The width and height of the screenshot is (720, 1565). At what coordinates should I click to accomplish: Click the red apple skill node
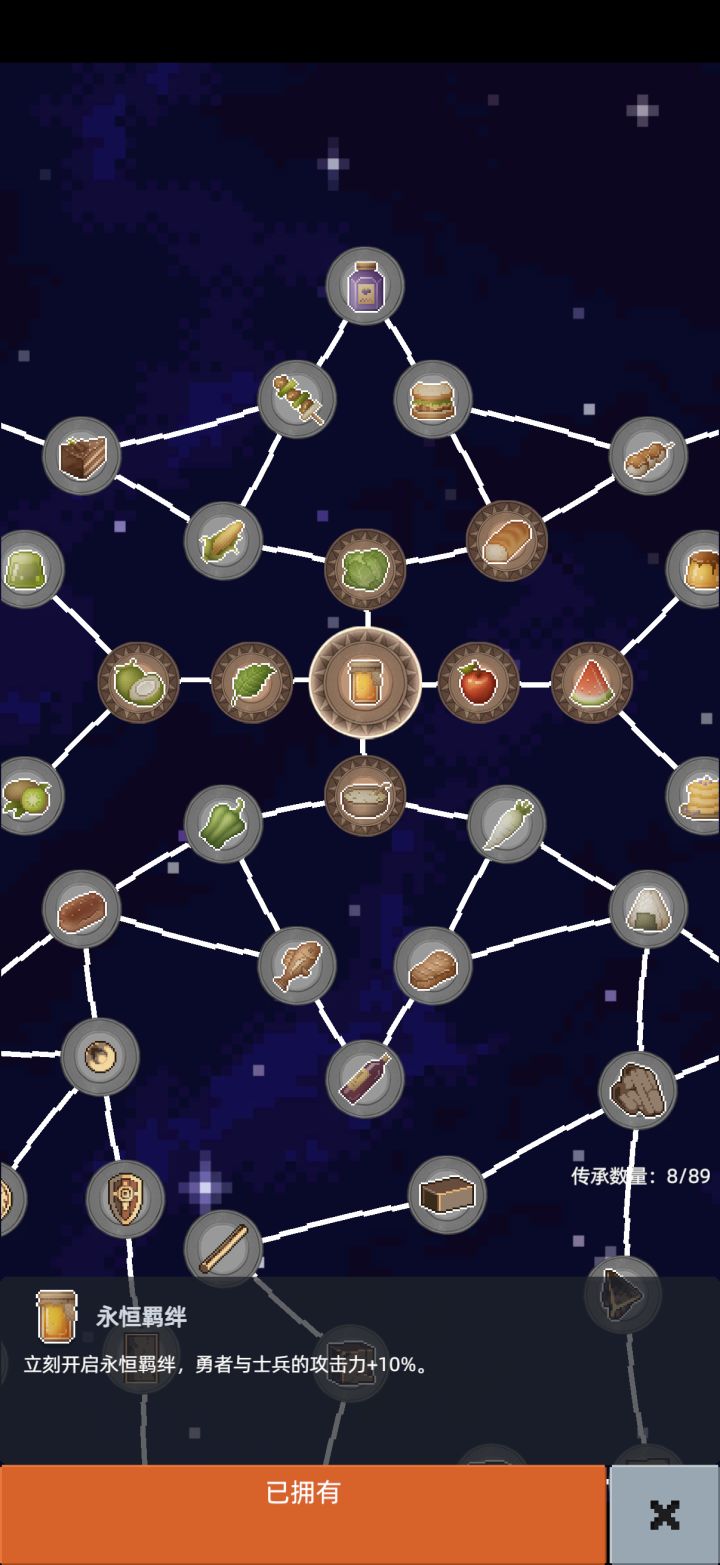tap(476, 682)
